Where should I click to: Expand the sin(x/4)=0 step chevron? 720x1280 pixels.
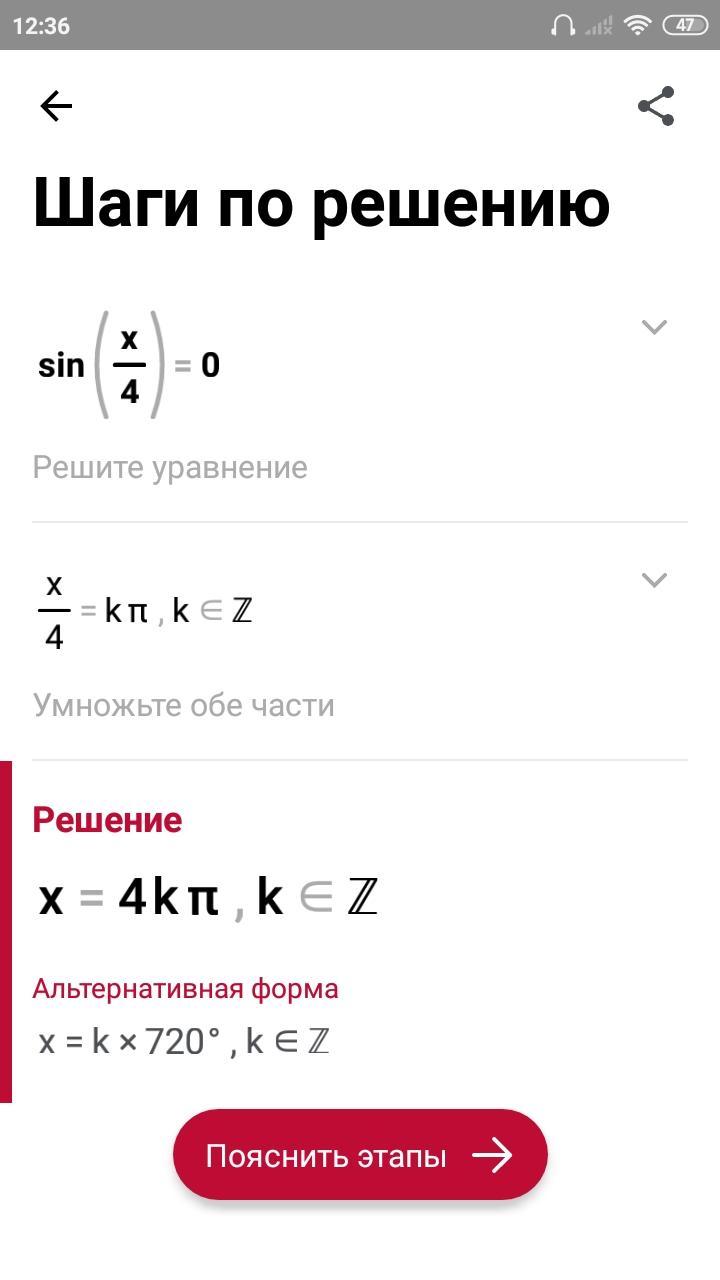pyautogui.click(x=654, y=327)
